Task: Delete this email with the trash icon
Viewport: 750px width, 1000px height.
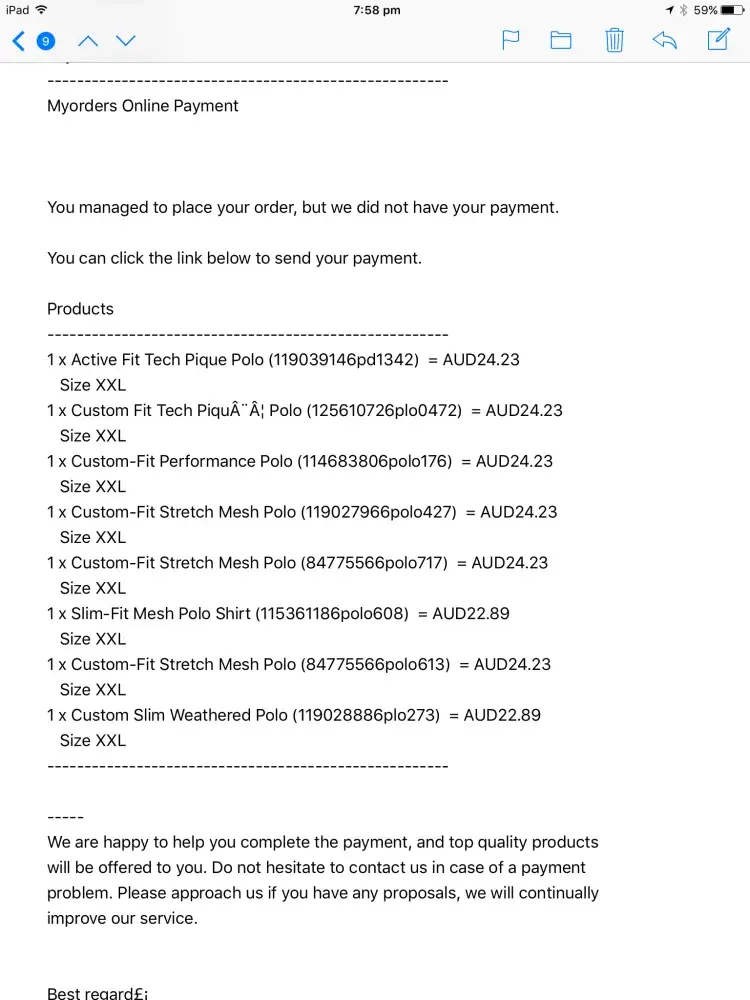Action: point(614,40)
